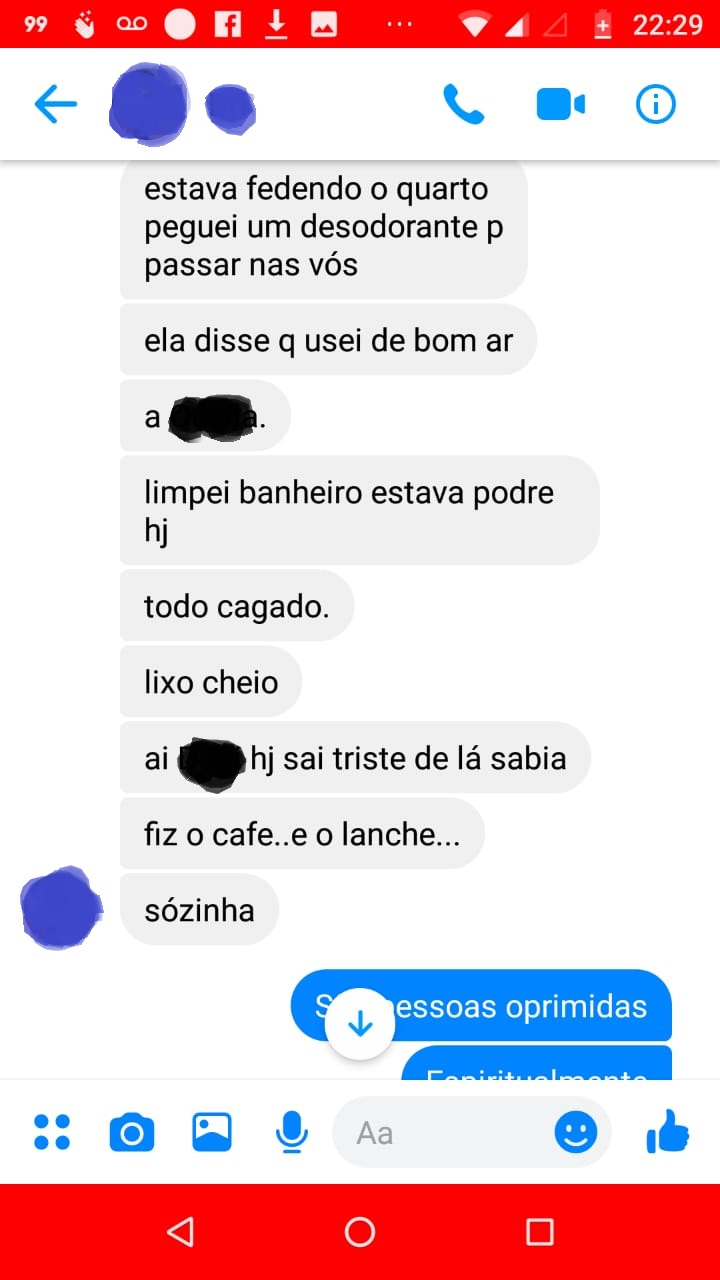Viewport: 720px width, 1280px height.
Task: Send a thumbs-up like
Action: (x=668, y=1132)
